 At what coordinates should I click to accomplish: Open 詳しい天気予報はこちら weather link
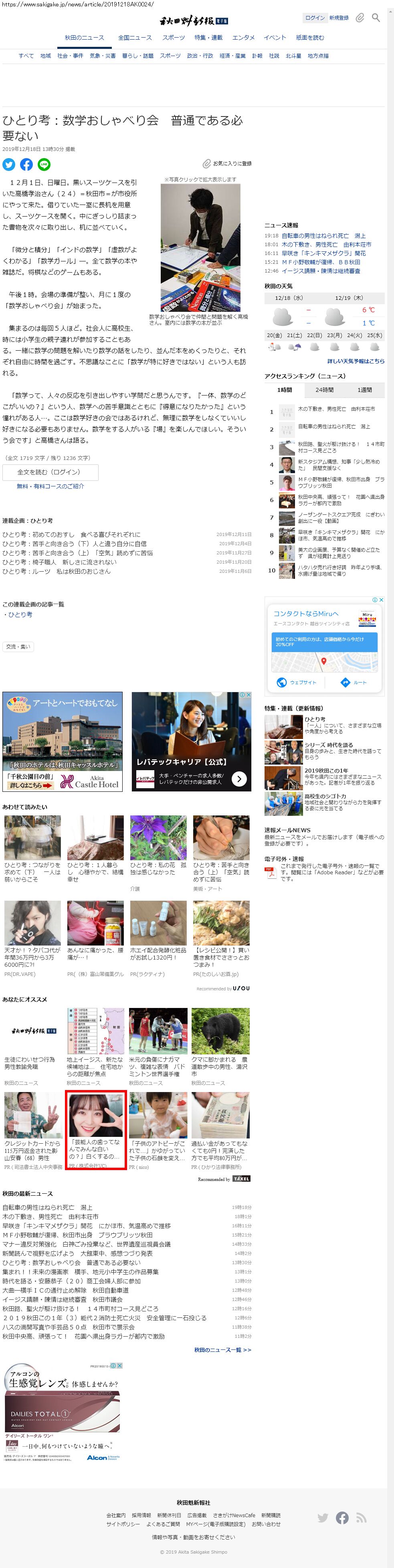click(356, 361)
